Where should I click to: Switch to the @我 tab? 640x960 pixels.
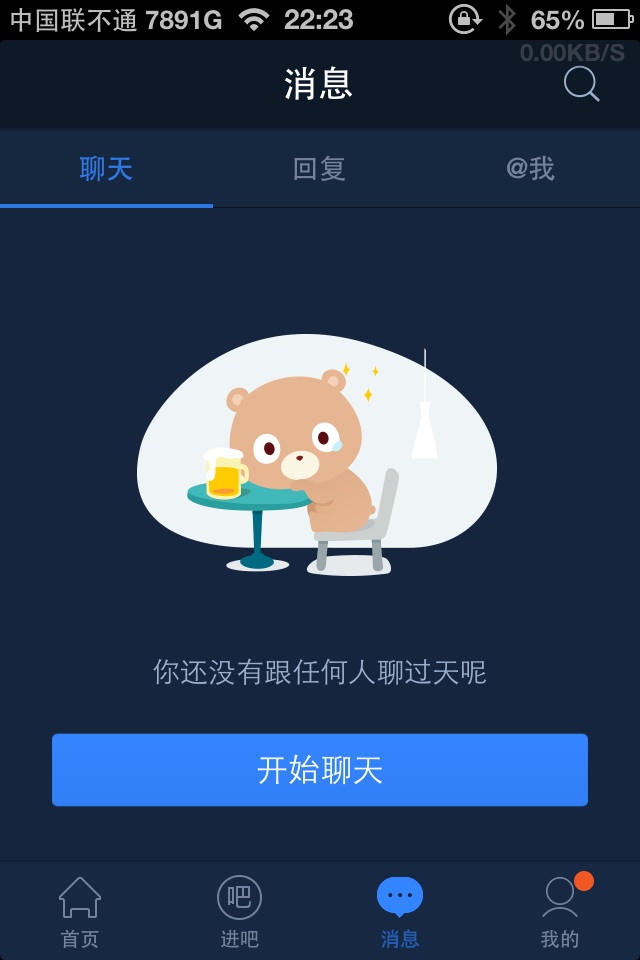tap(530, 169)
